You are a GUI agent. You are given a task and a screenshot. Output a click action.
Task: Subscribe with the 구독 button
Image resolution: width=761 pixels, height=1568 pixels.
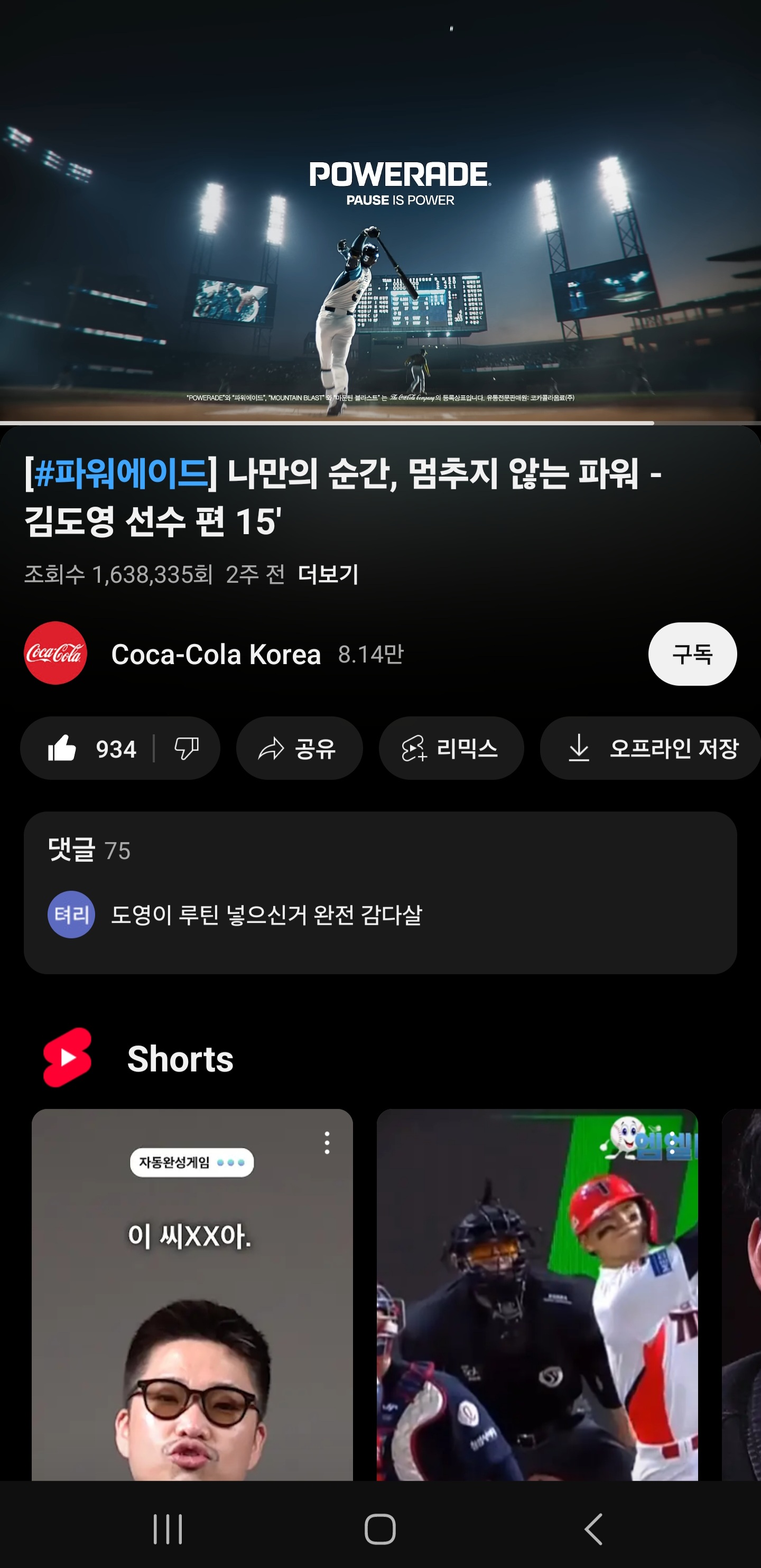pos(692,655)
